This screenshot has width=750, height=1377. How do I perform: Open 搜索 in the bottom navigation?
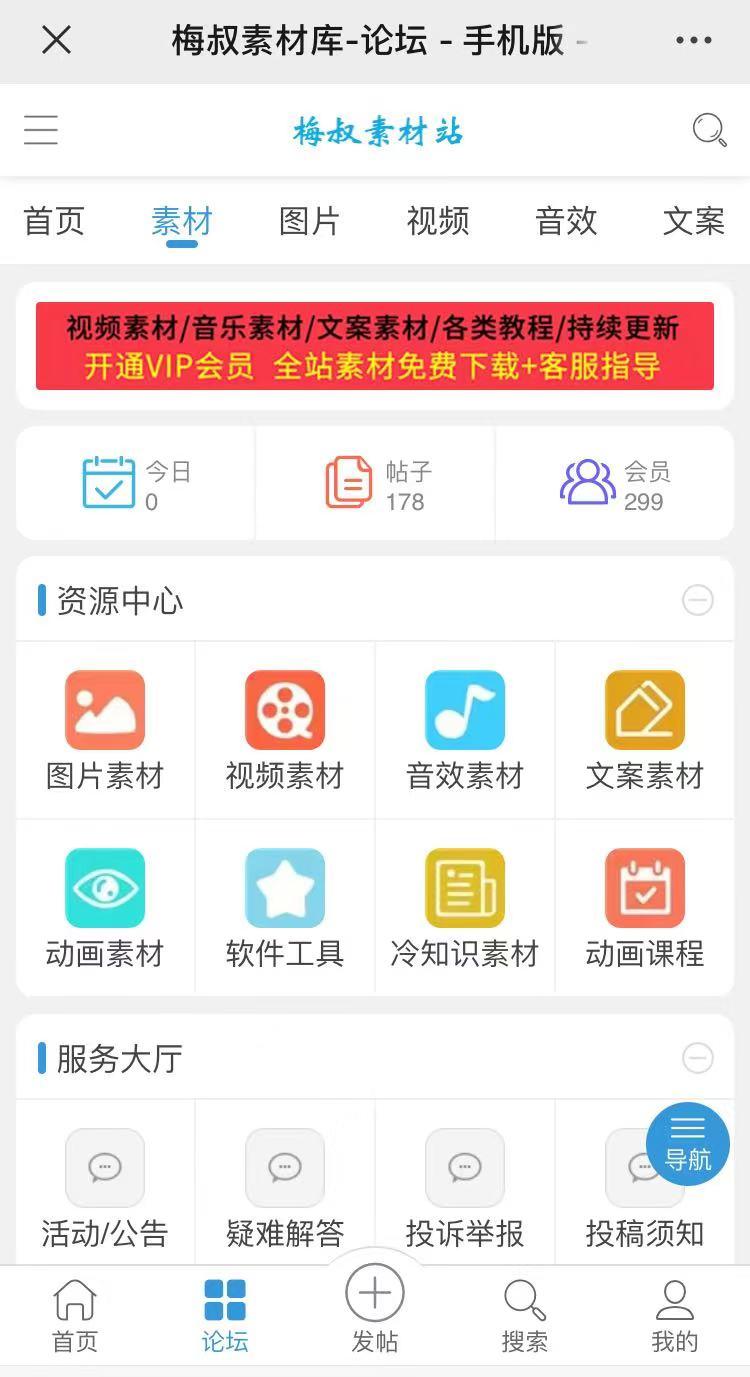point(524,1316)
